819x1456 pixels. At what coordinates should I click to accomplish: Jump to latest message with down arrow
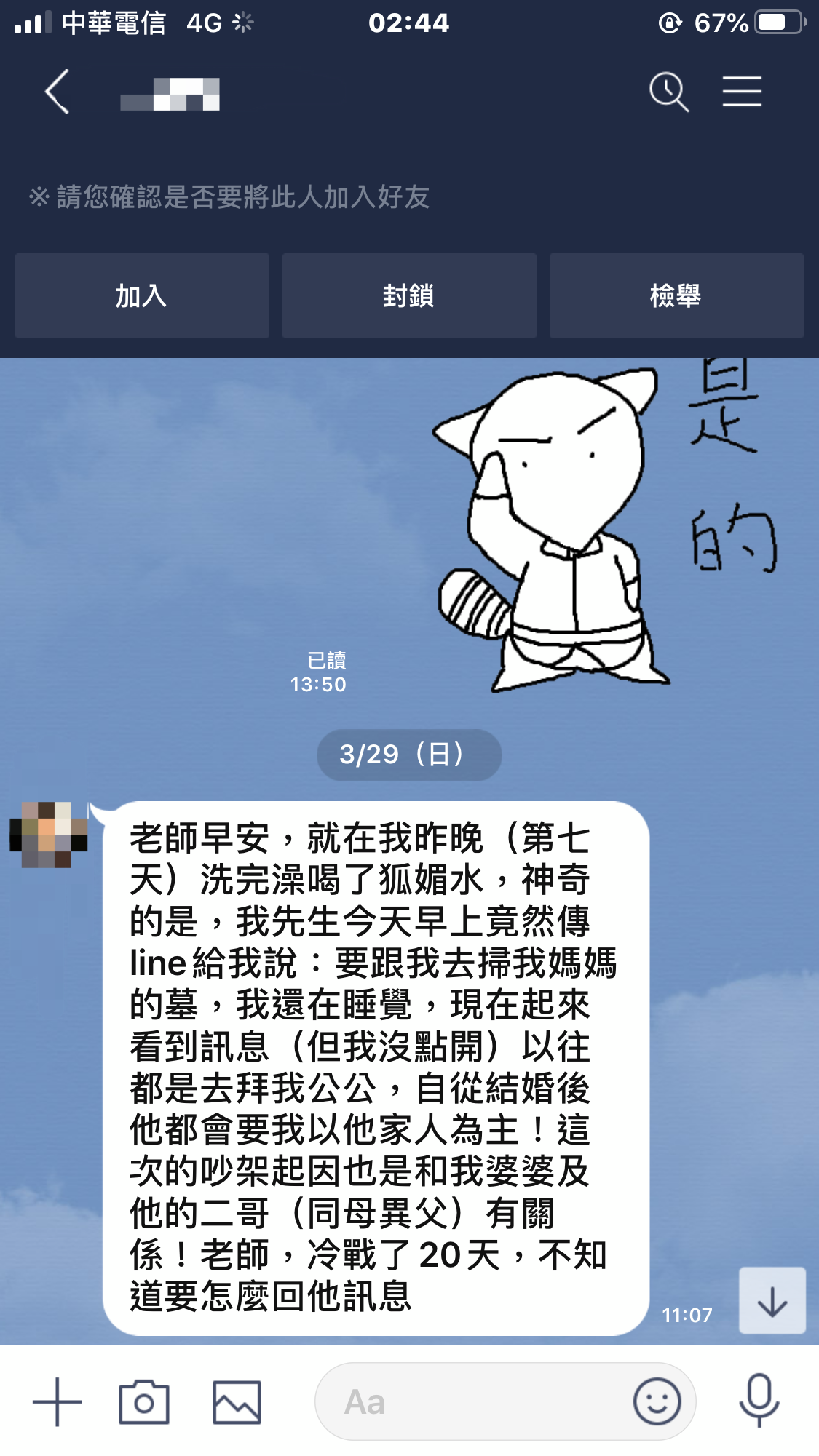point(772,1300)
